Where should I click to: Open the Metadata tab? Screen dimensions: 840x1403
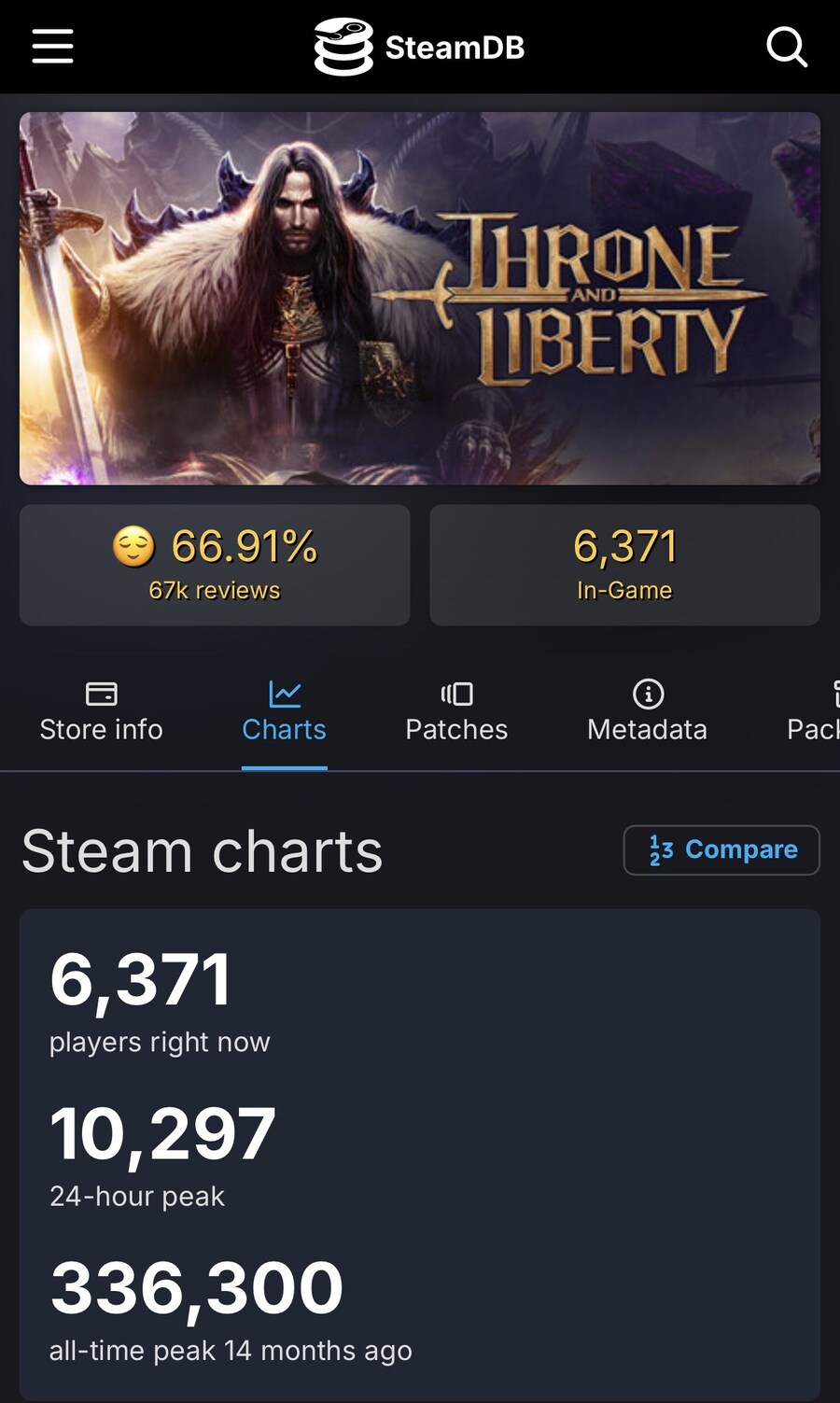[647, 712]
